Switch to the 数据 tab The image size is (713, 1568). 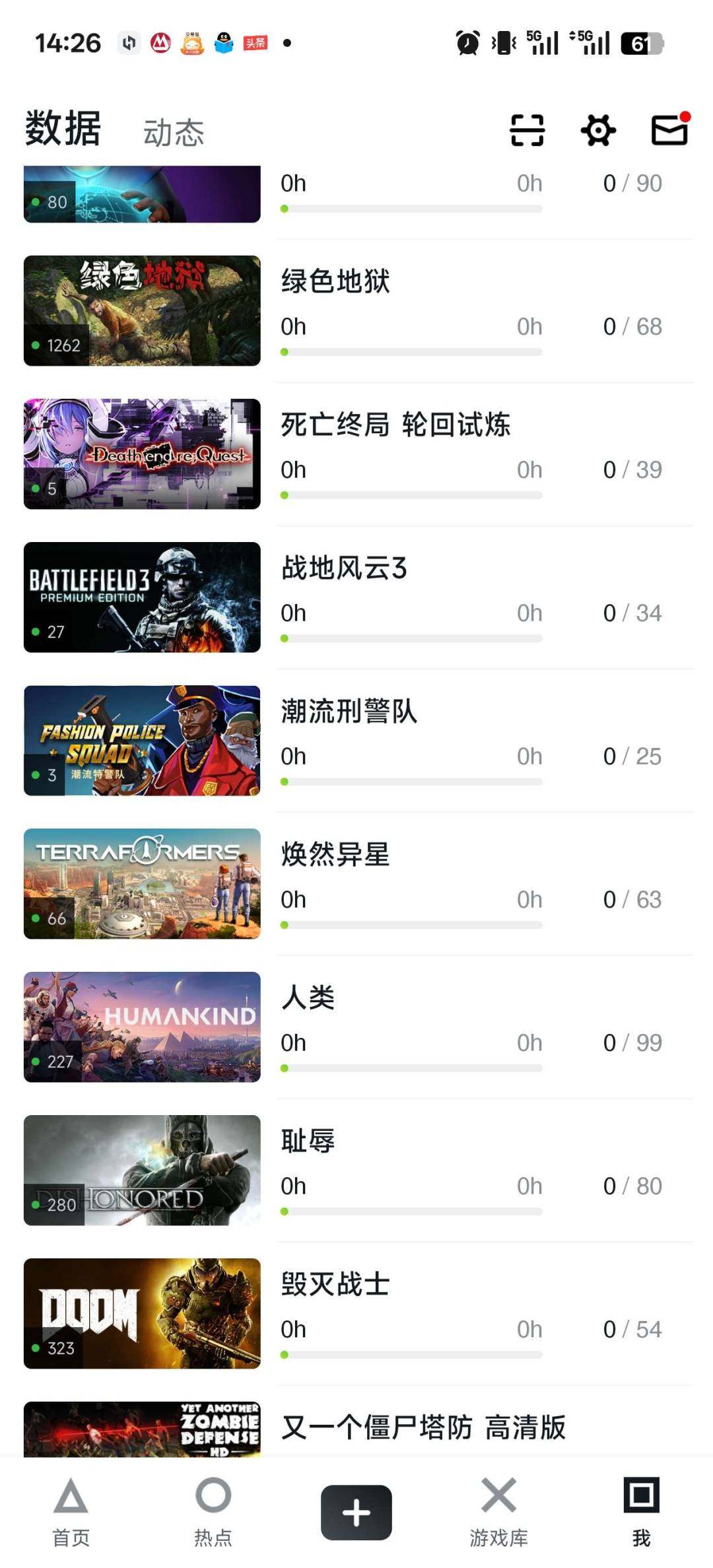click(61, 131)
